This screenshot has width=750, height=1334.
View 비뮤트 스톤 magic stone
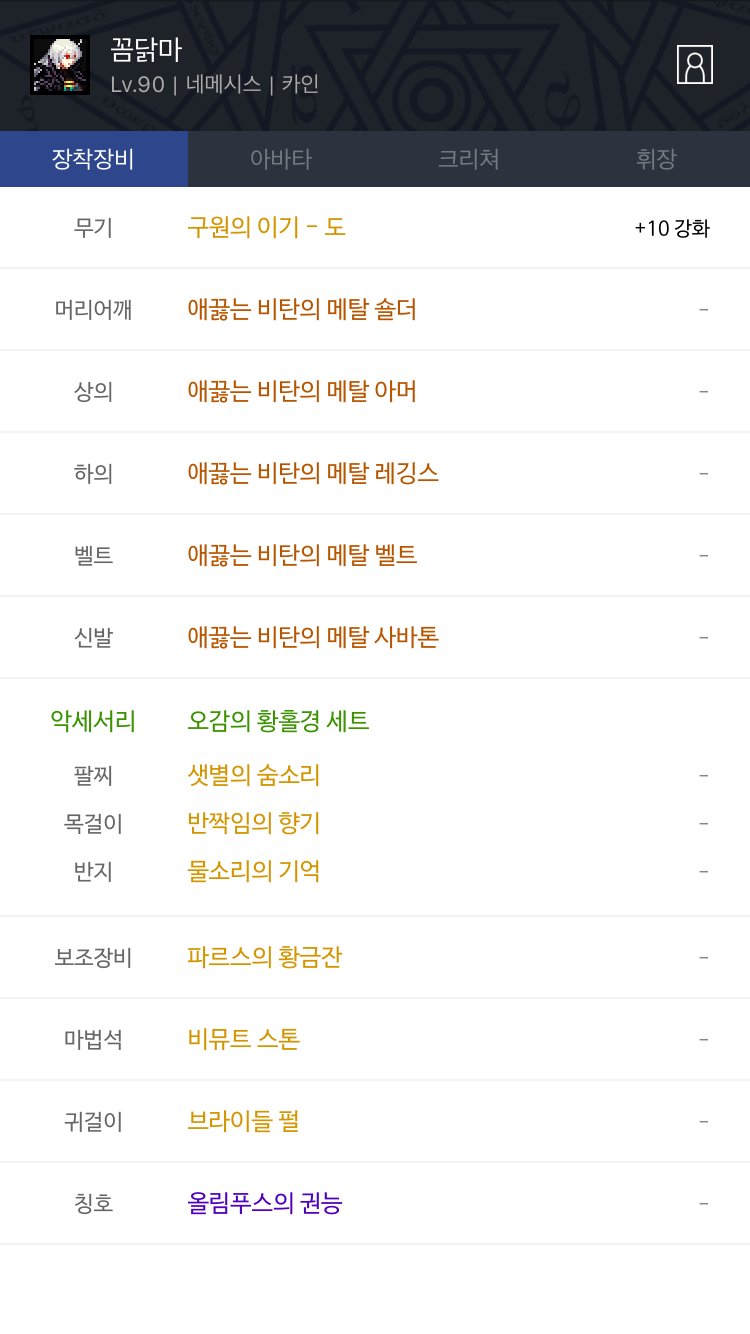tap(244, 1039)
